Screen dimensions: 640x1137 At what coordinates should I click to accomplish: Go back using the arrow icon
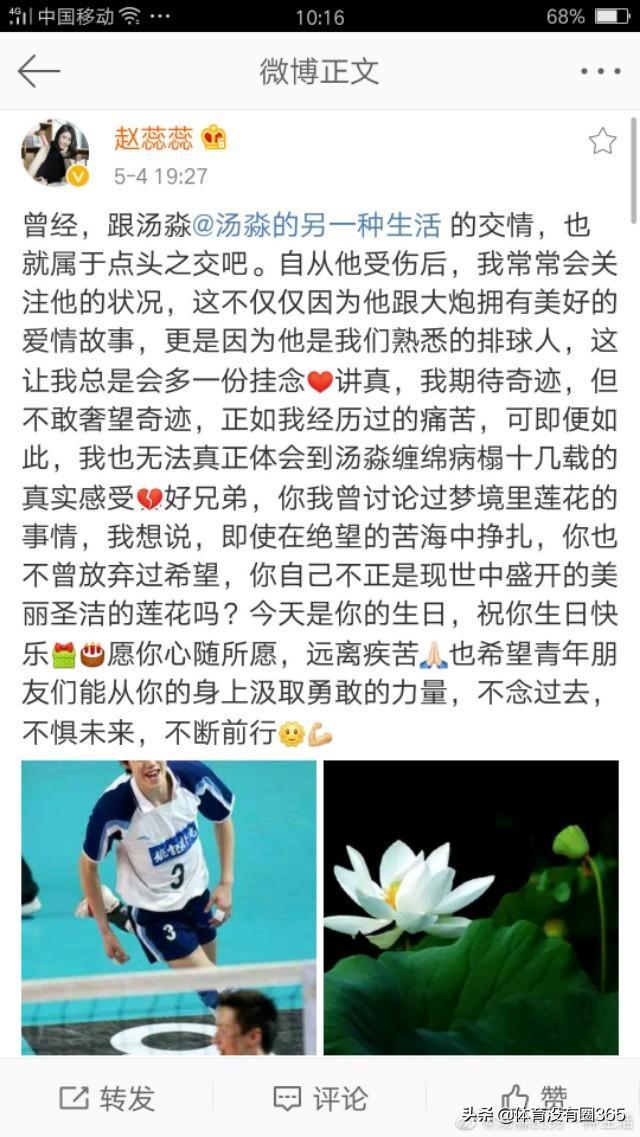point(39,71)
